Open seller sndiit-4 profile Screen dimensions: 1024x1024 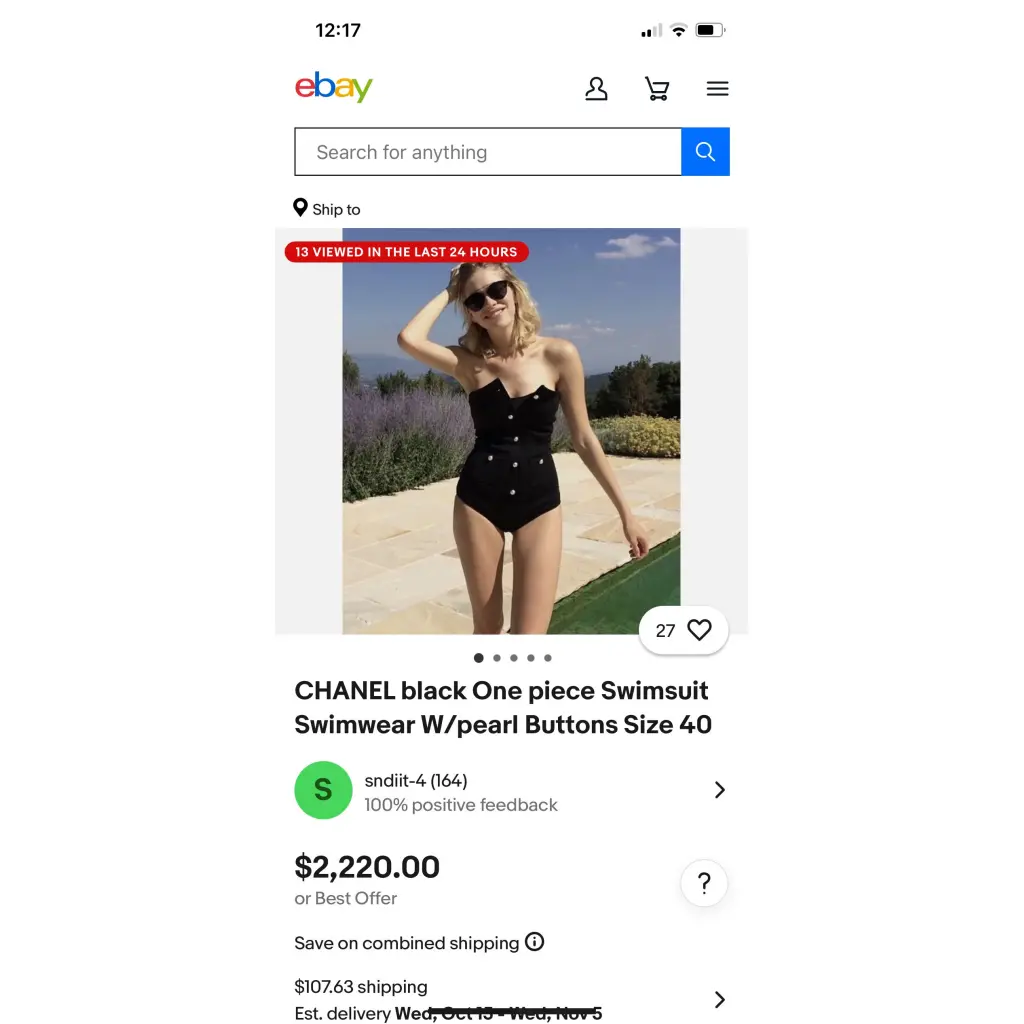(510, 791)
